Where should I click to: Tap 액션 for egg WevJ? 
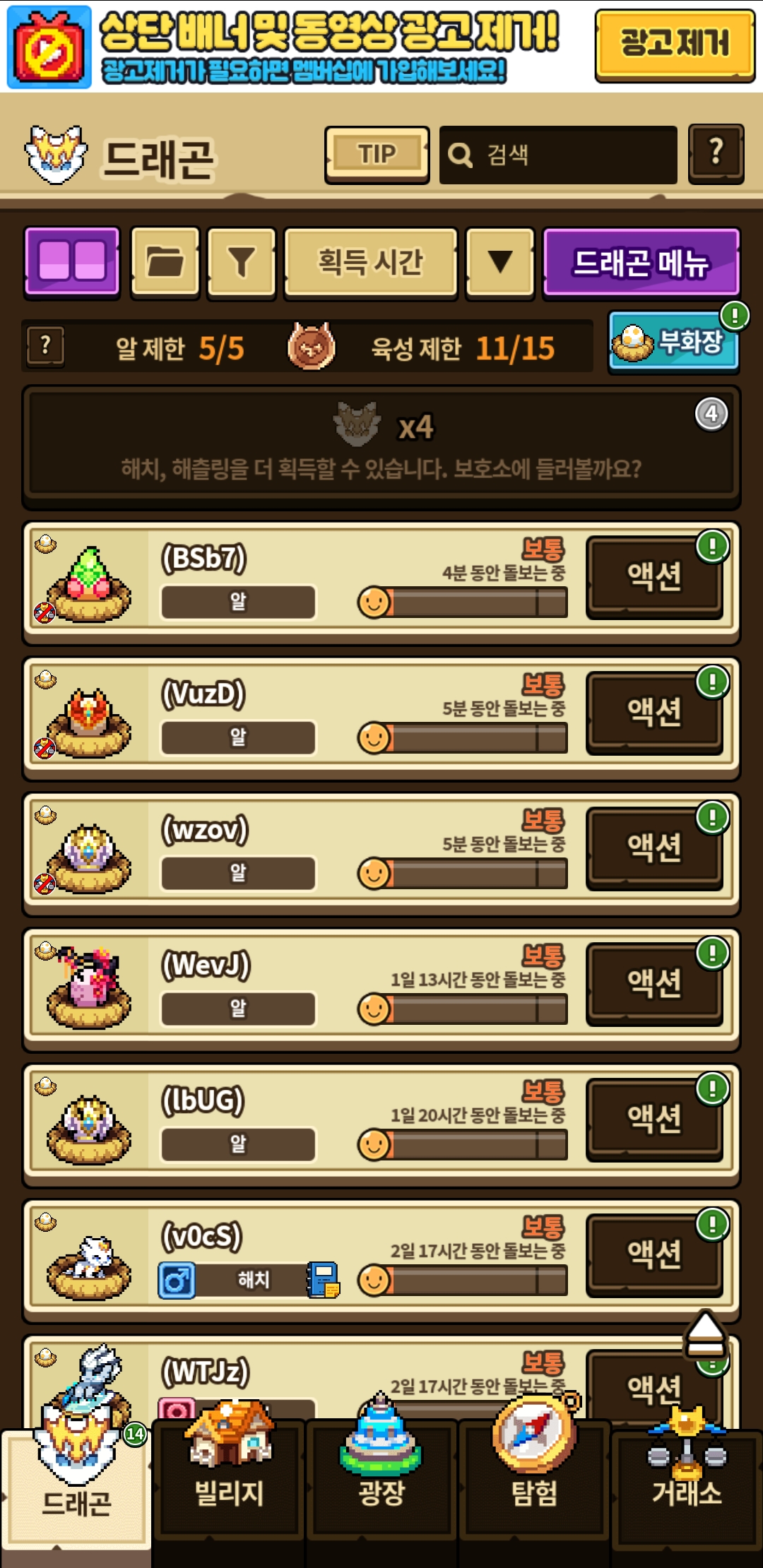655,984
